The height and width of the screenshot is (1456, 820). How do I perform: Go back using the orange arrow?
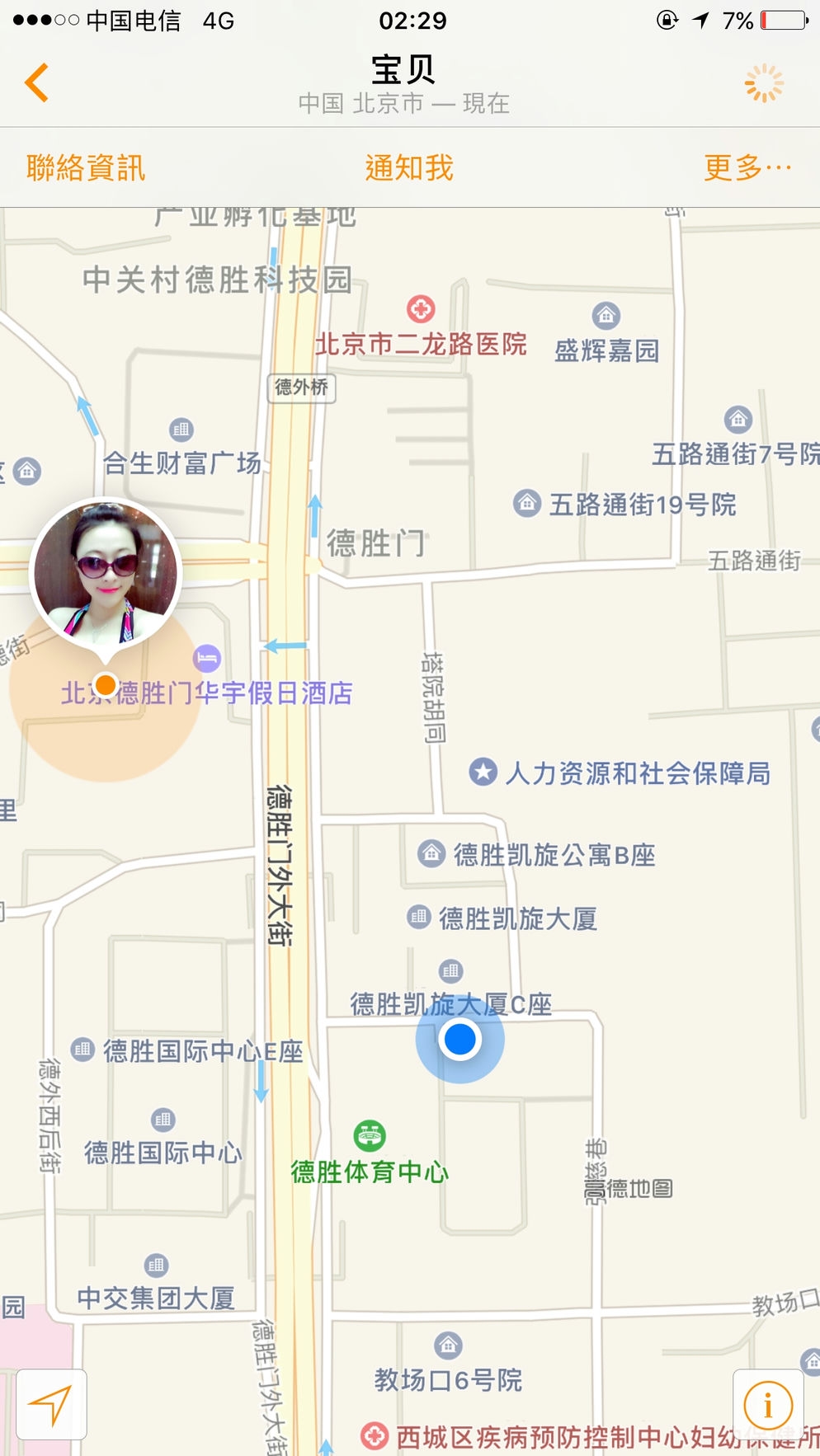[36, 82]
